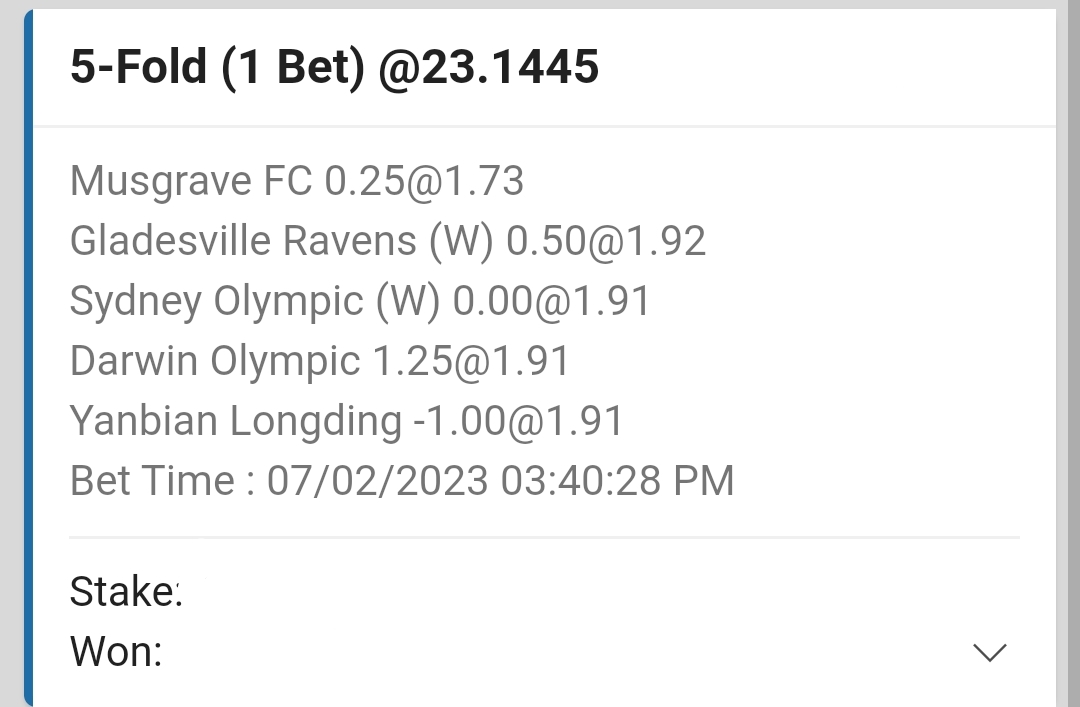Expand the bet details chevron
This screenshot has height=707, width=1080.
(989, 652)
